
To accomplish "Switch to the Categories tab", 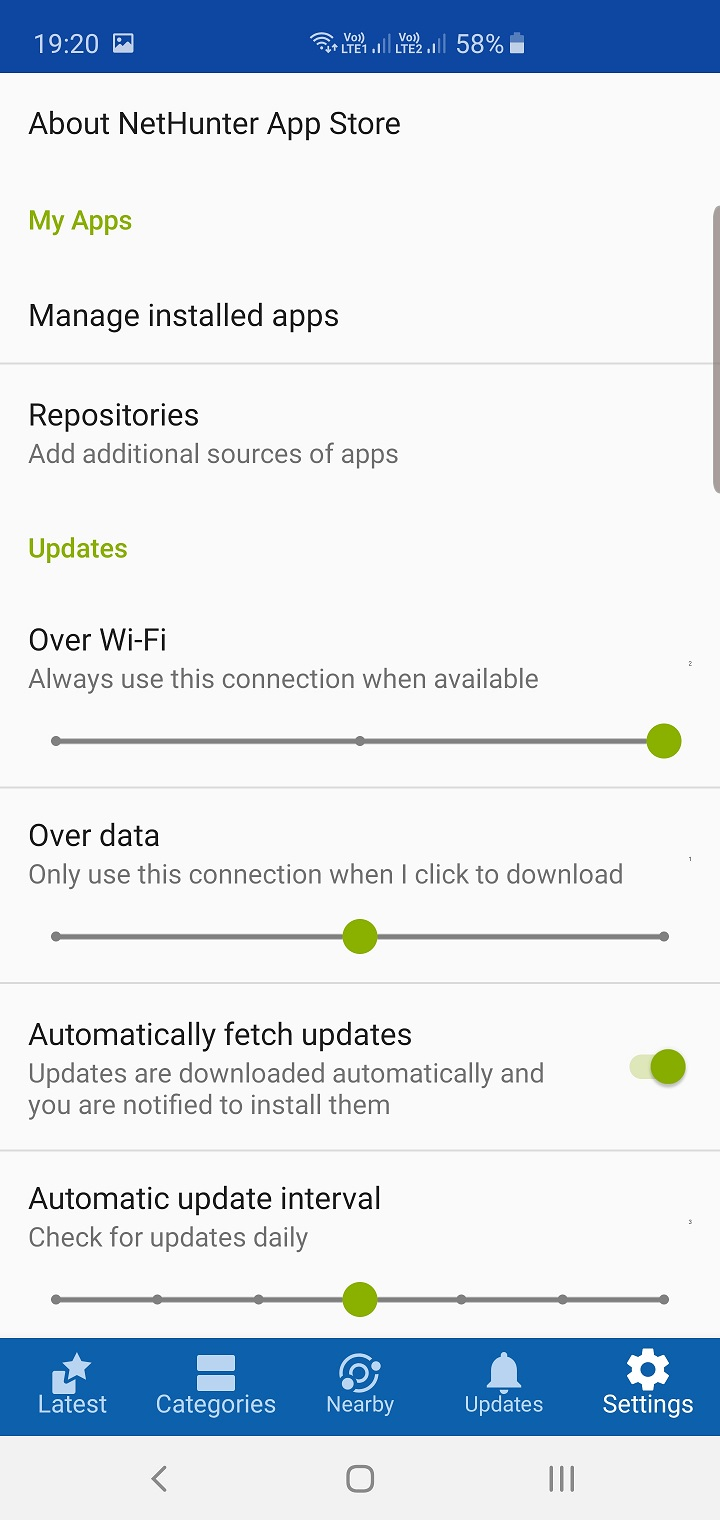I will 216,1386.
